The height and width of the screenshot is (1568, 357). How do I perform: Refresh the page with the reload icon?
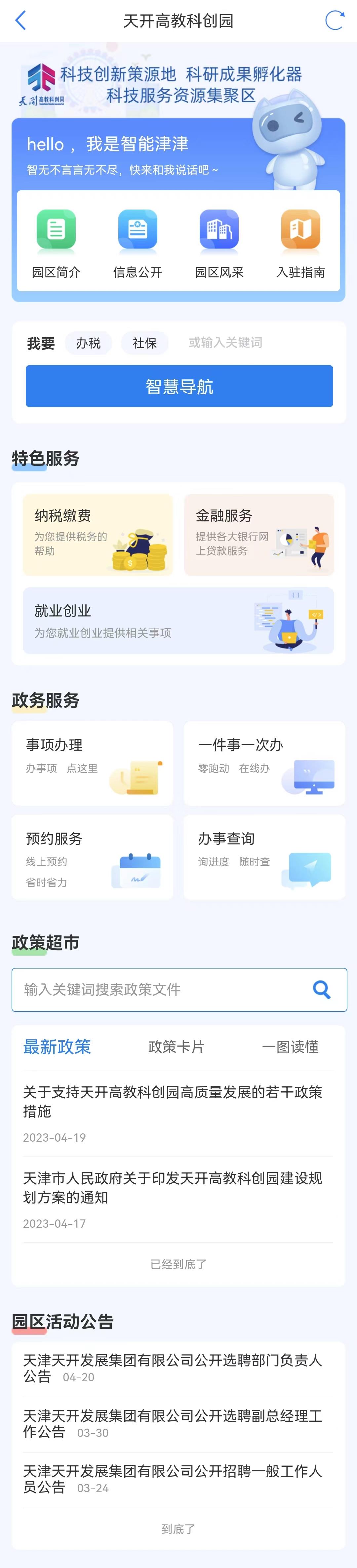[335, 20]
